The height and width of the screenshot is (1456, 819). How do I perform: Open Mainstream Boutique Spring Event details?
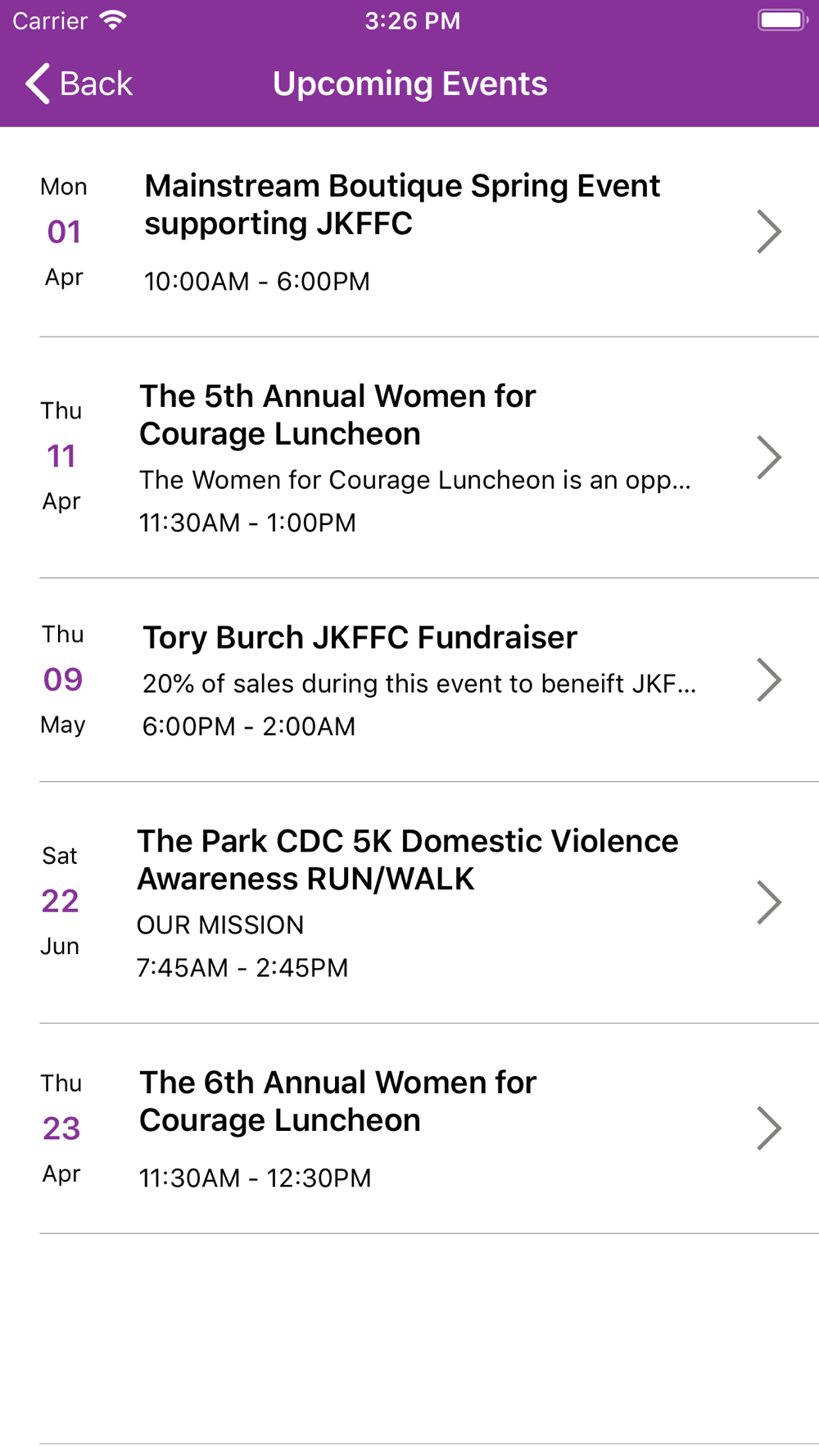[409, 232]
